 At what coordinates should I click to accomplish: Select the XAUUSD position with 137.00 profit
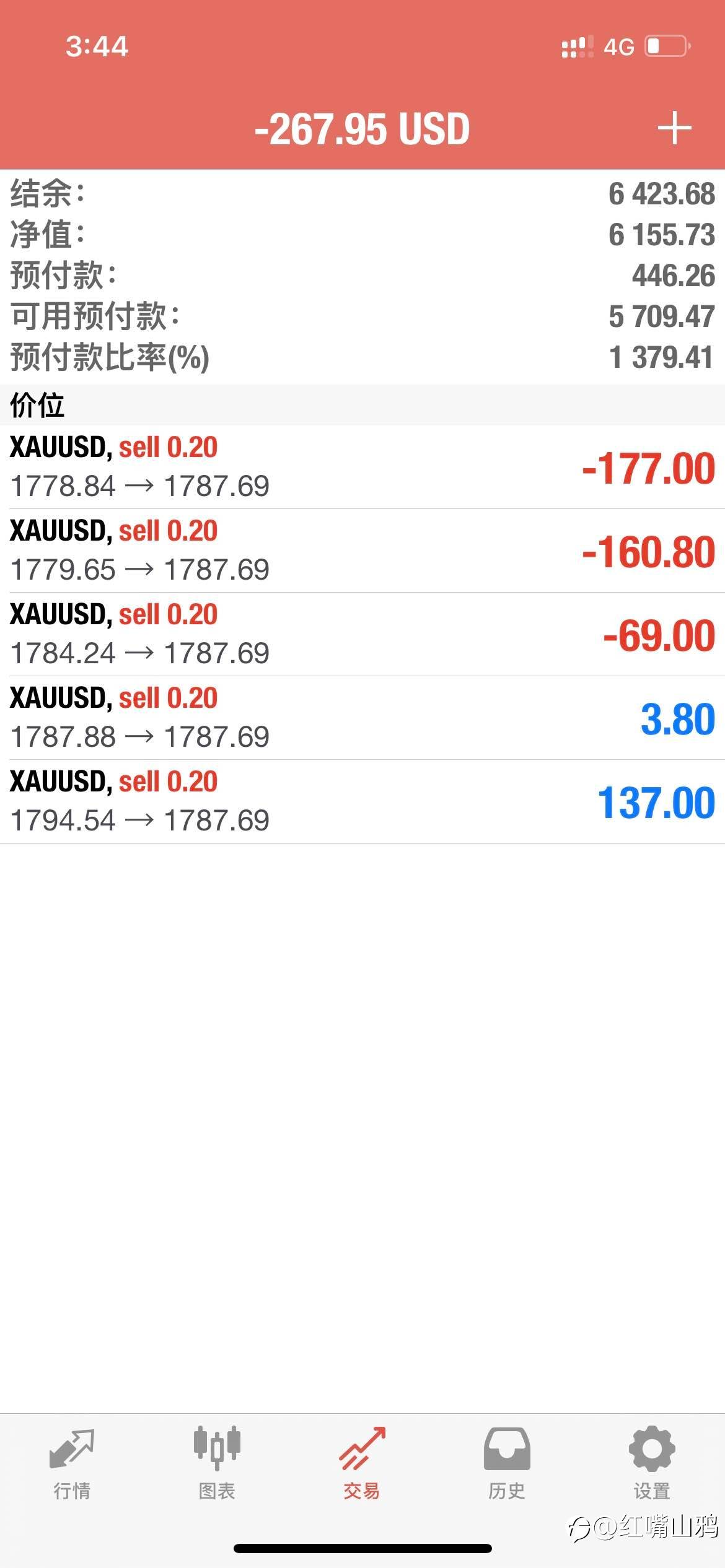click(362, 802)
